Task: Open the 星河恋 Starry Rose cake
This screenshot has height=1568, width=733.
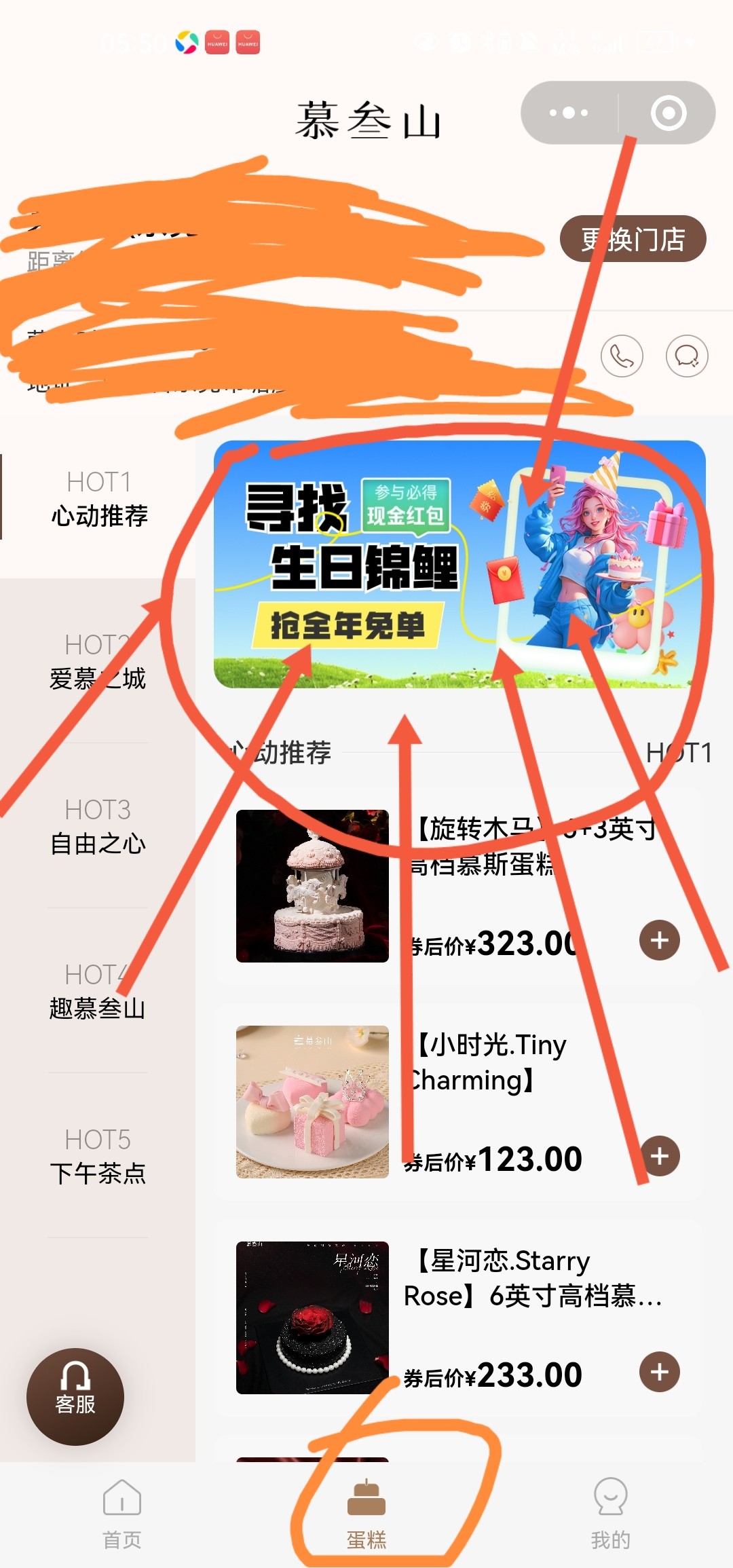Action: pyautogui.click(x=312, y=1318)
